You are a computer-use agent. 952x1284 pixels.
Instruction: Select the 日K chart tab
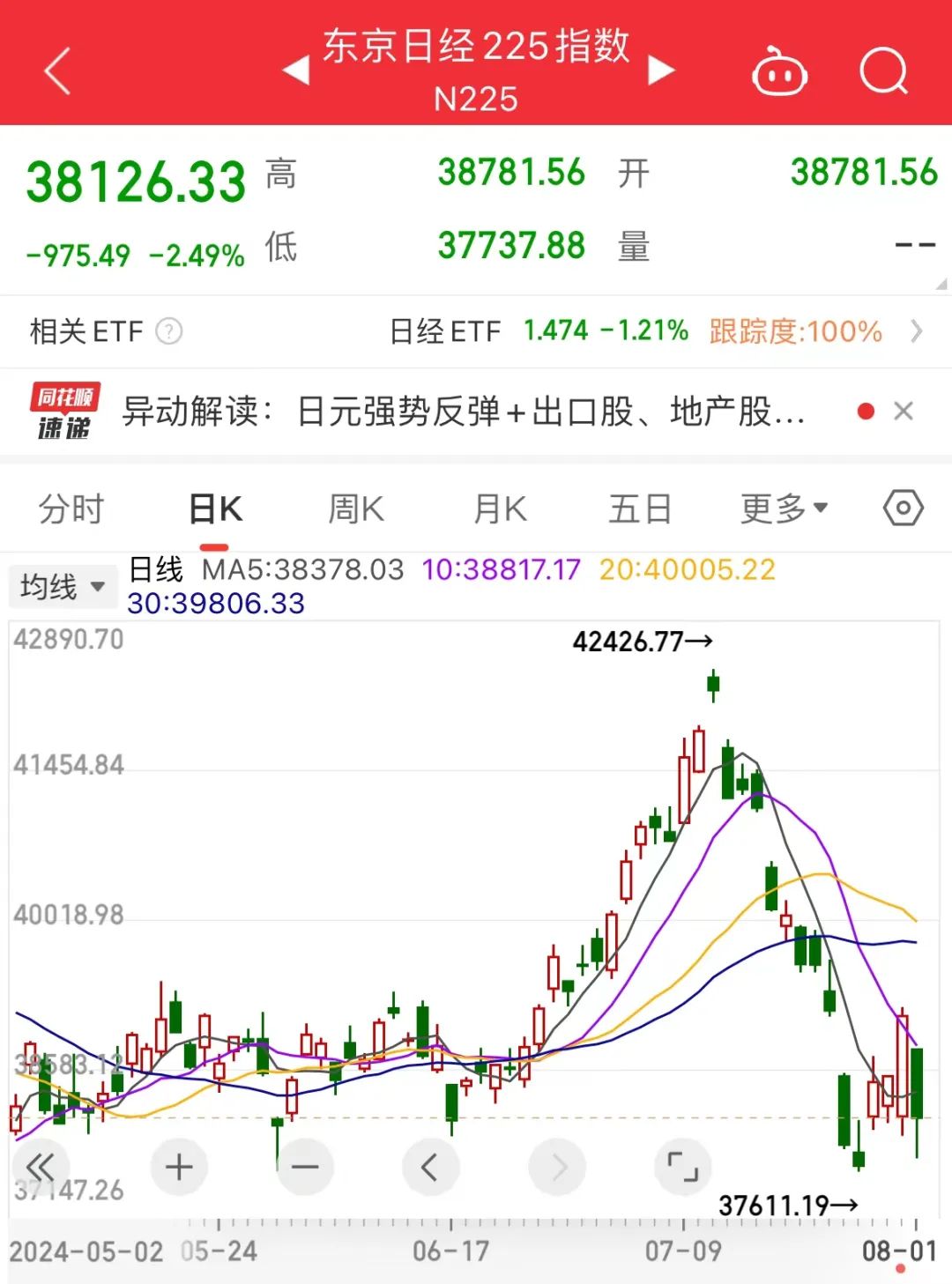pos(216,509)
